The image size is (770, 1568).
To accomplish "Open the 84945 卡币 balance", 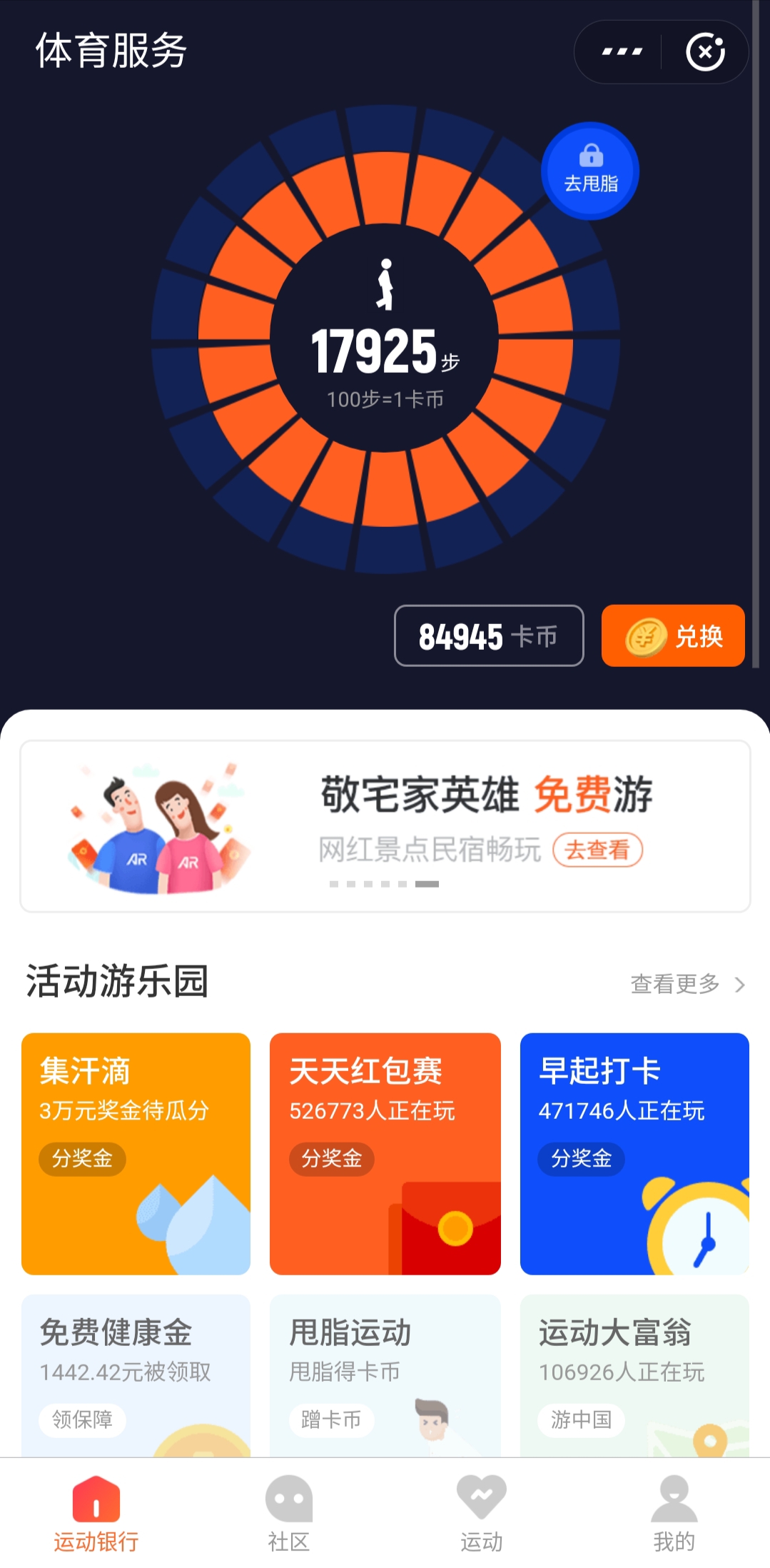I will (x=489, y=635).
